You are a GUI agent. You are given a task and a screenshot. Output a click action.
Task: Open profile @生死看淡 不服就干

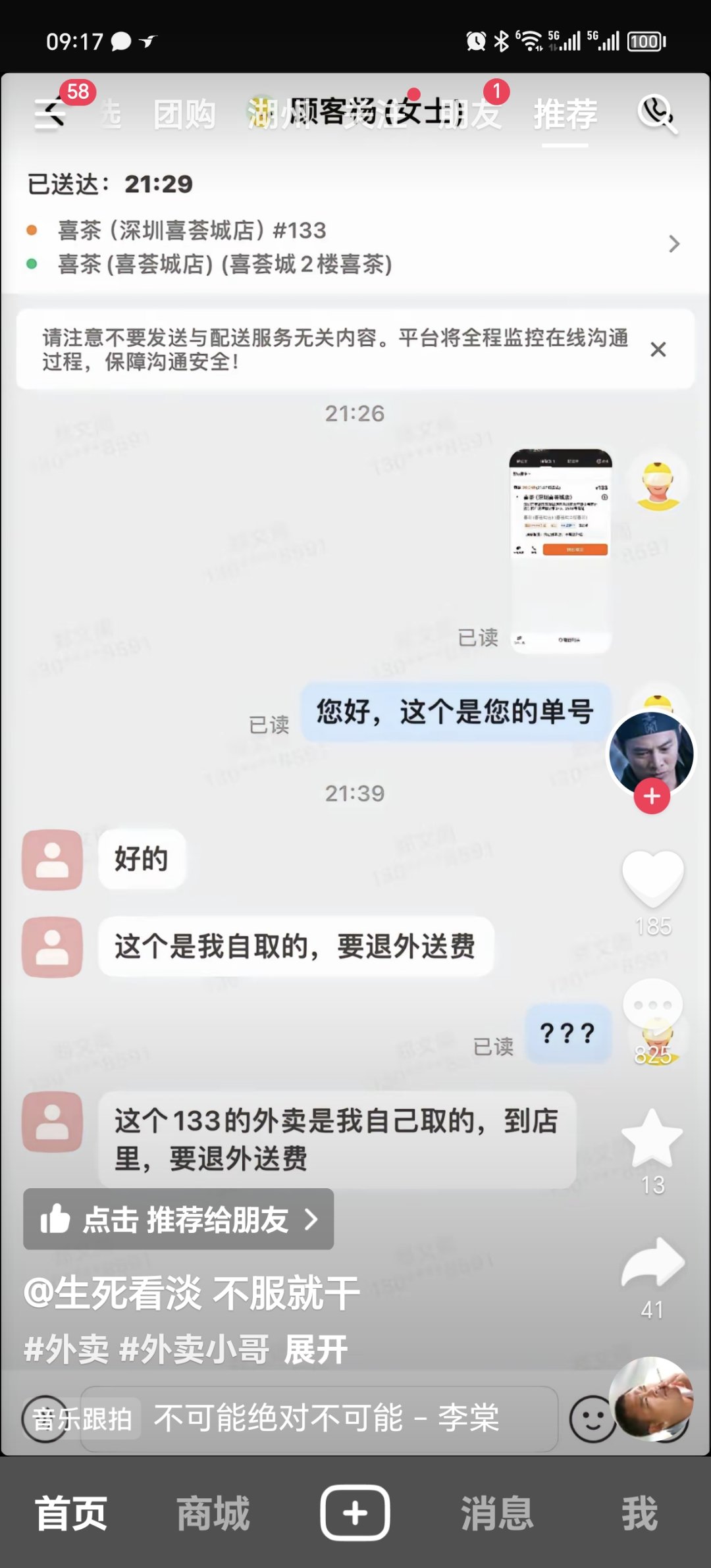(x=192, y=1293)
